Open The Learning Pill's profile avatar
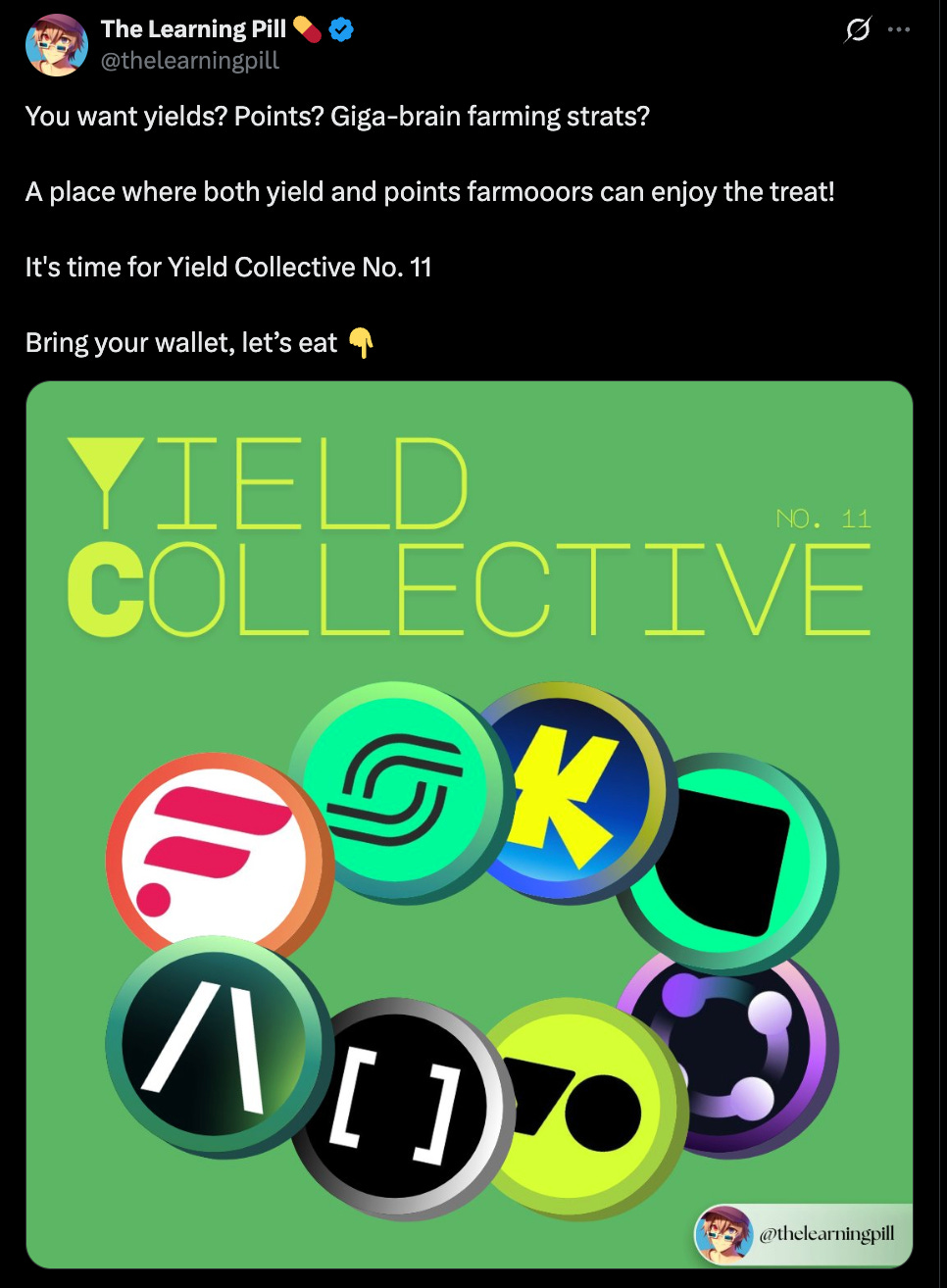The height and width of the screenshot is (1288, 947). click(x=56, y=45)
